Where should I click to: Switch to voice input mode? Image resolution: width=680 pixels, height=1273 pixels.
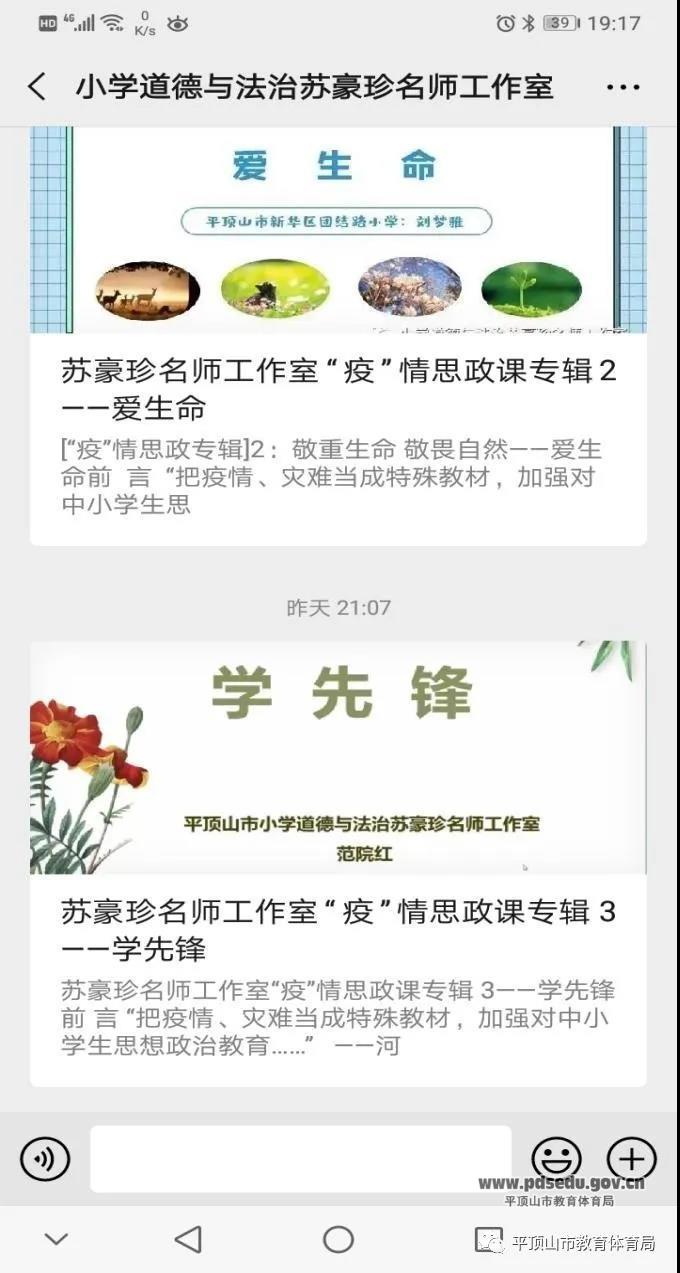click(x=45, y=1159)
